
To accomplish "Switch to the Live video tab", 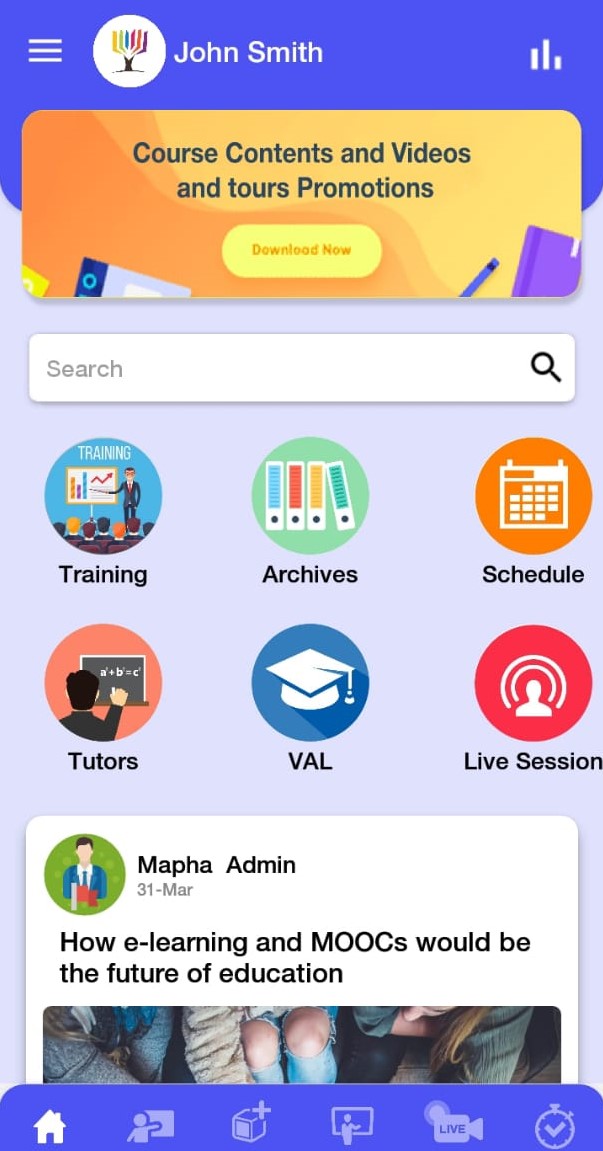I will pyautogui.click(x=453, y=1124).
